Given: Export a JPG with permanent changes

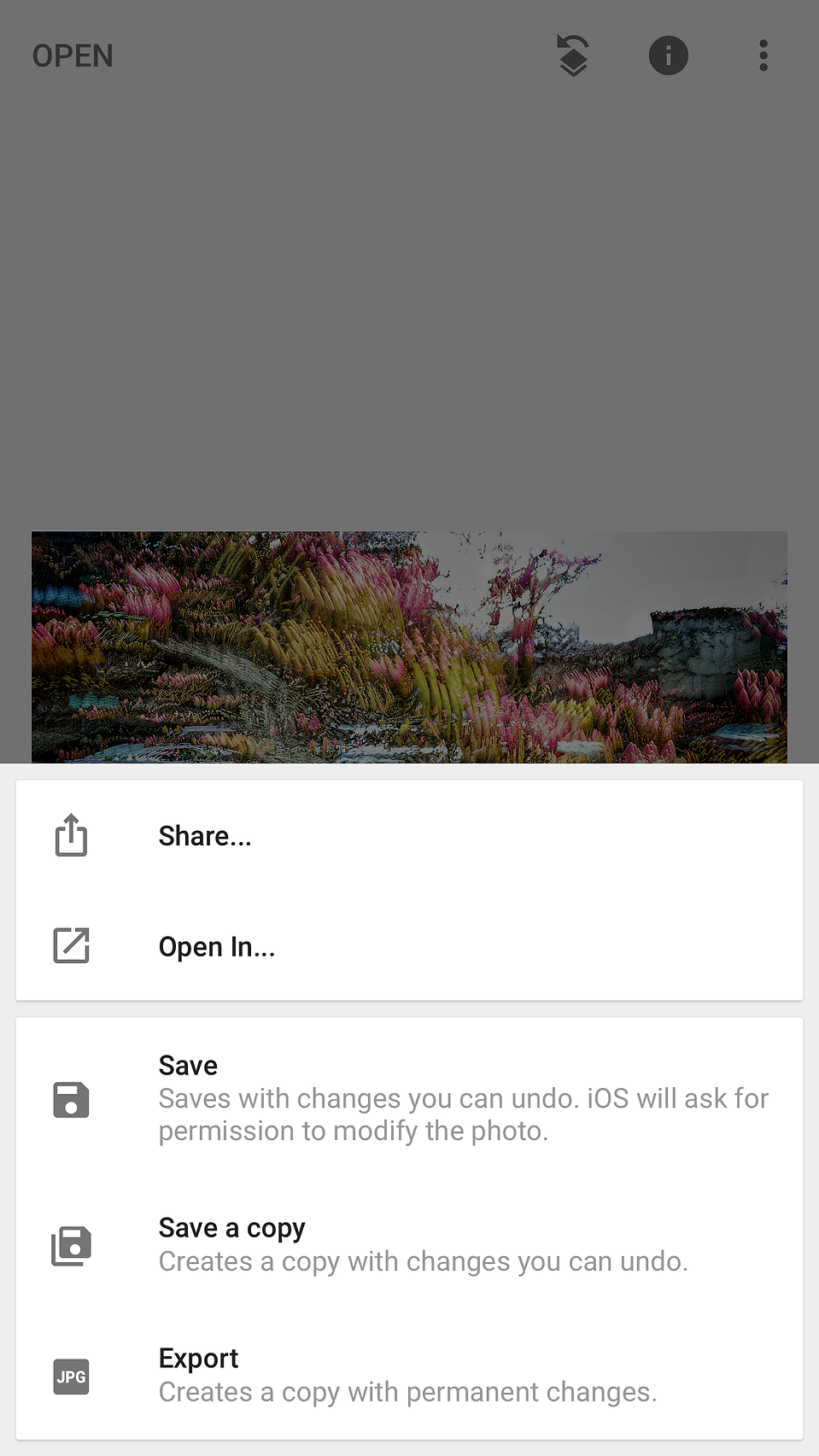Looking at the screenshot, I should click(409, 1375).
